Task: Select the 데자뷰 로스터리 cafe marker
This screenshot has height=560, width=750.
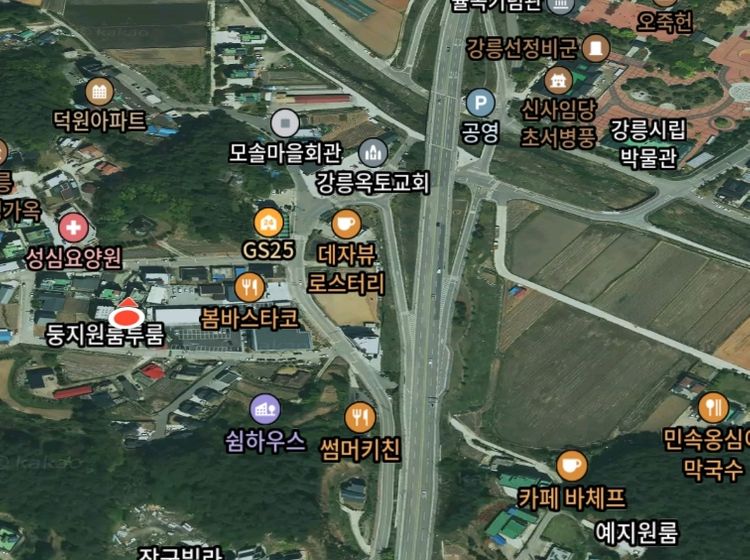Action: coord(347,223)
